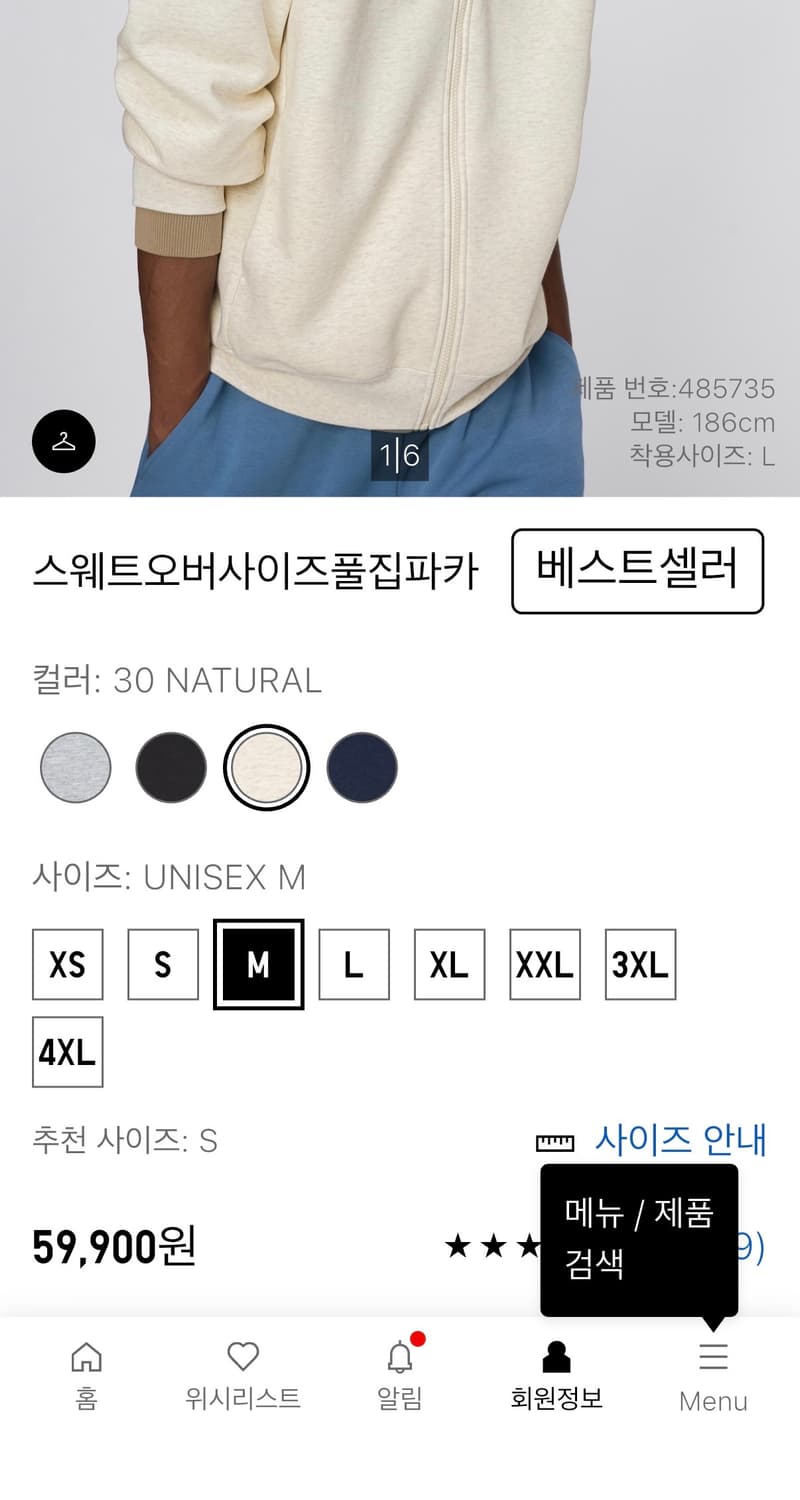Click the ruler icon beside 사이즈 안내

[x=556, y=1141]
